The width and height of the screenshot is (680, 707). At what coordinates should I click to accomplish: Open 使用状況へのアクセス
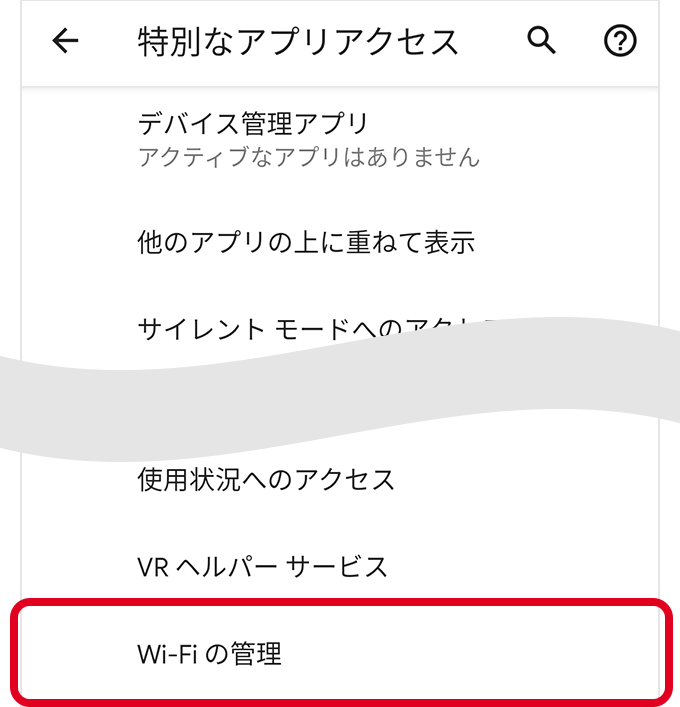(266, 480)
